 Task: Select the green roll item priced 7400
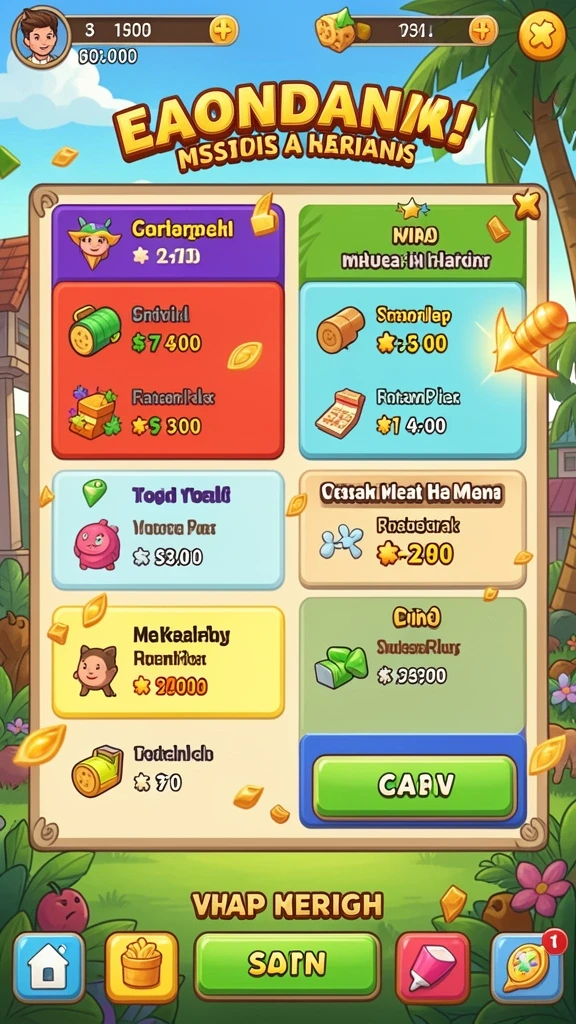click(x=168, y=330)
